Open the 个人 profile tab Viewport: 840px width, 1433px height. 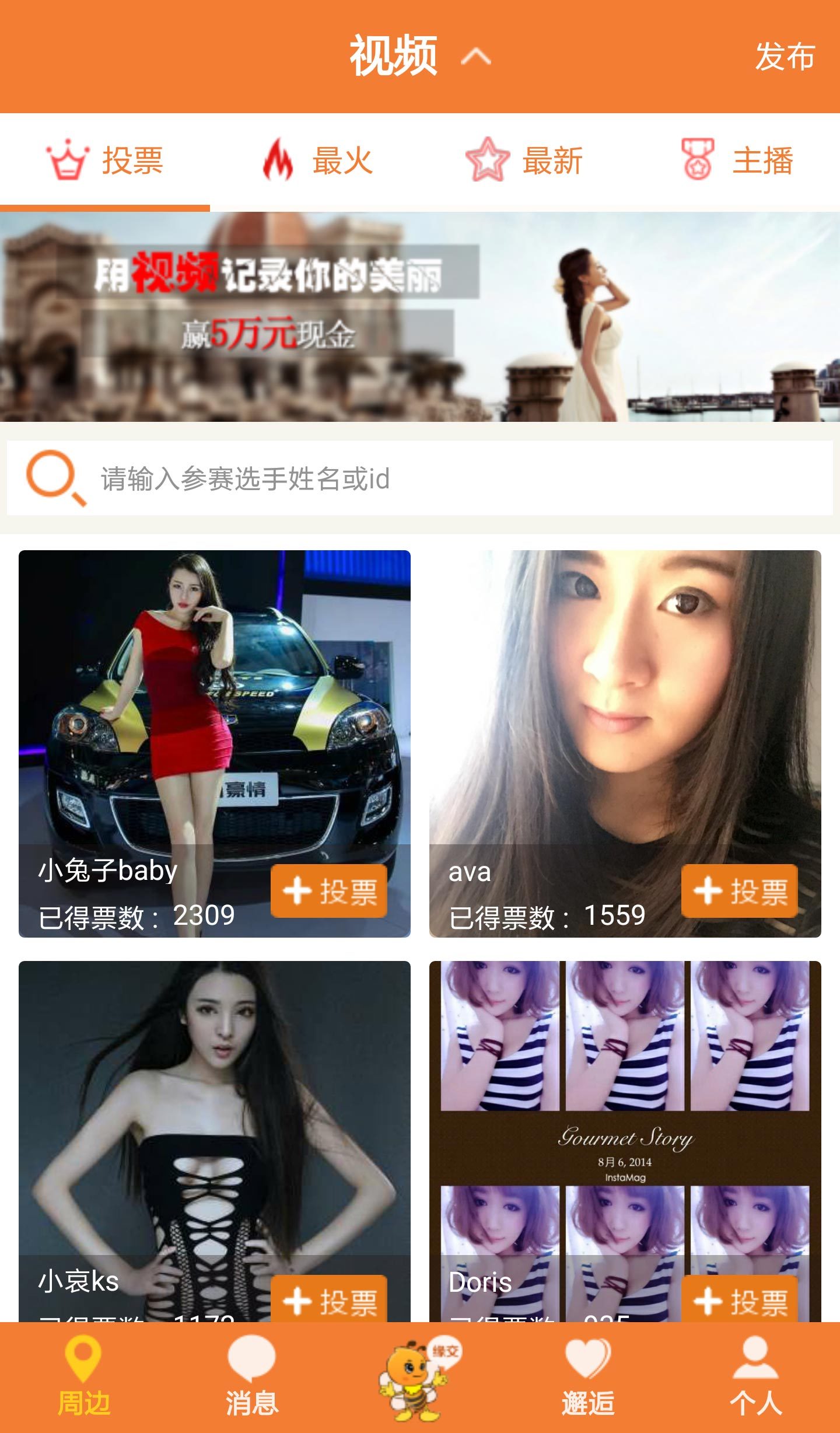tap(755, 1377)
